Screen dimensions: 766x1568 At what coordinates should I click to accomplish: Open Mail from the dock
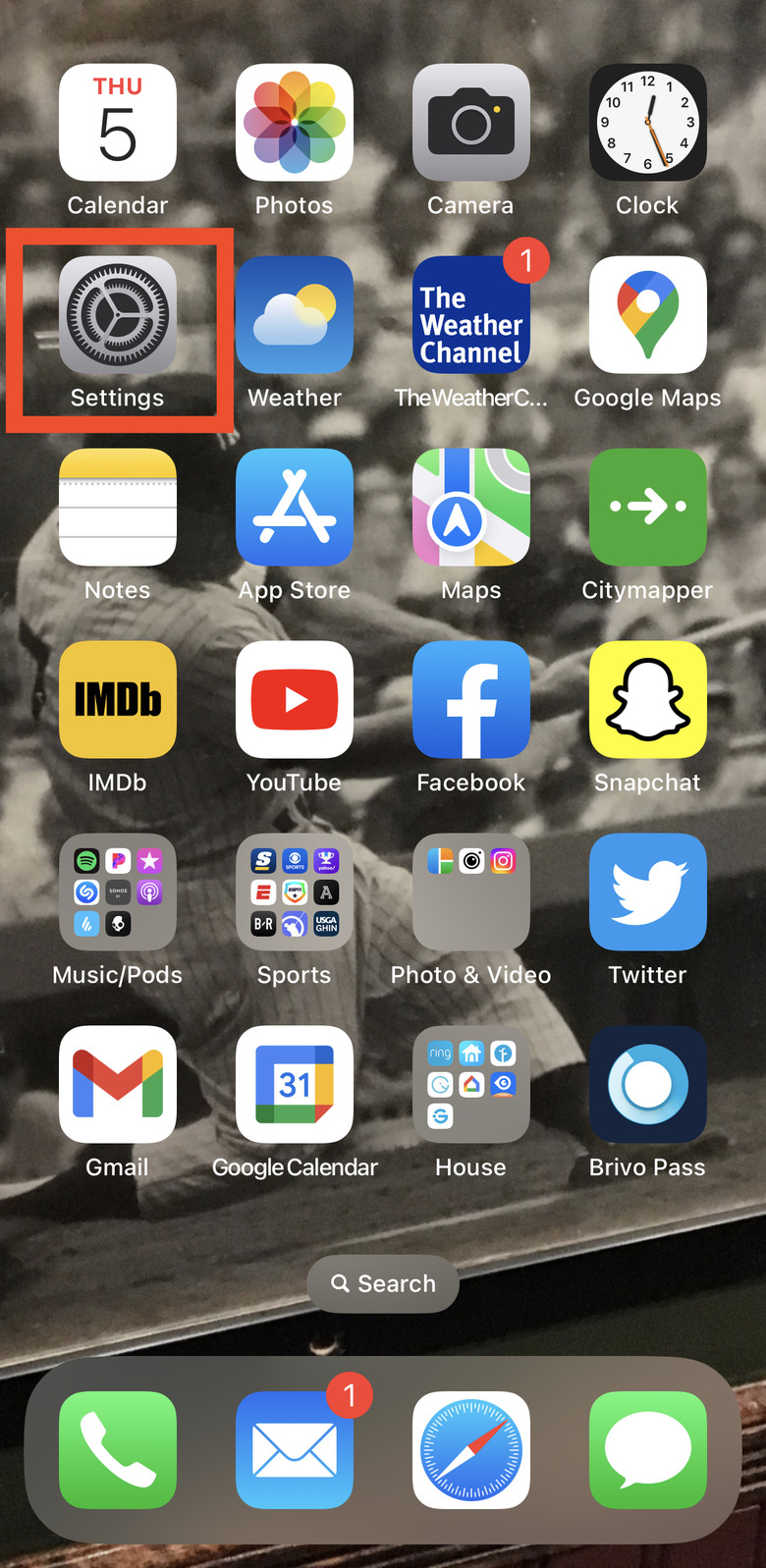click(295, 1450)
